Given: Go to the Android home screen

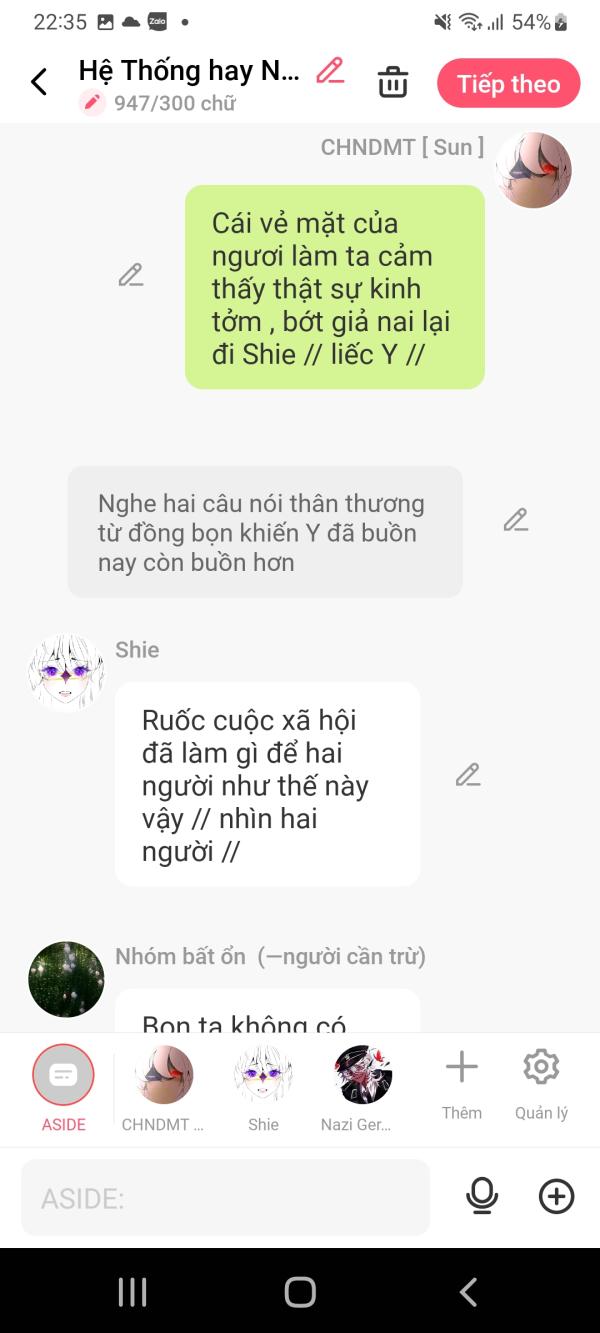Looking at the screenshot, I should point(300,1292).
